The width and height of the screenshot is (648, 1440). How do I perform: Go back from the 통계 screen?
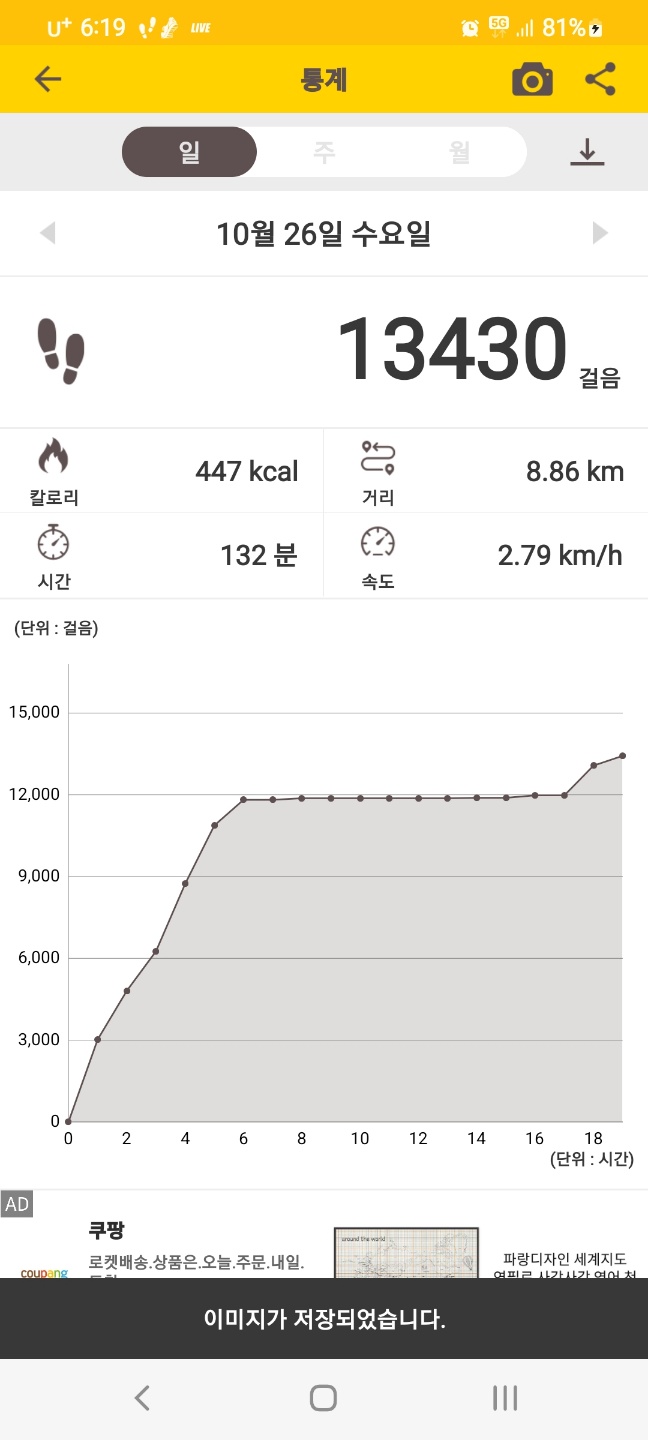pyautogui.click(x=47, y=79)
